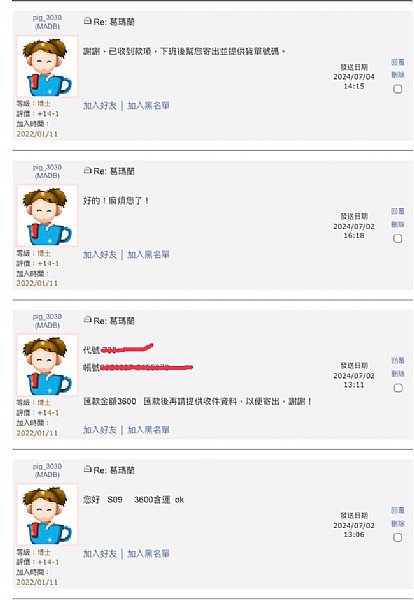This screenshot has width=414, height=600.
Task: Tick the checkbox for the 2024/07/04 14:15 message
Action: click(x=398, y=89)
